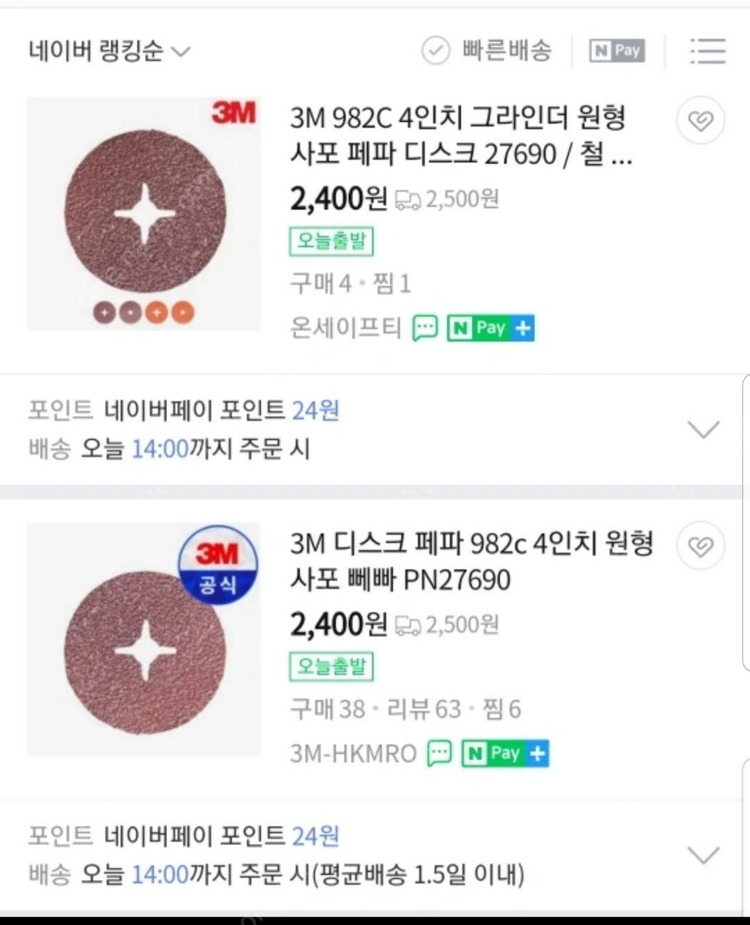This screenshot has height=925, width=750.
Task: Add first 3M sanding disc to wishlist
Action: (701, 119)
